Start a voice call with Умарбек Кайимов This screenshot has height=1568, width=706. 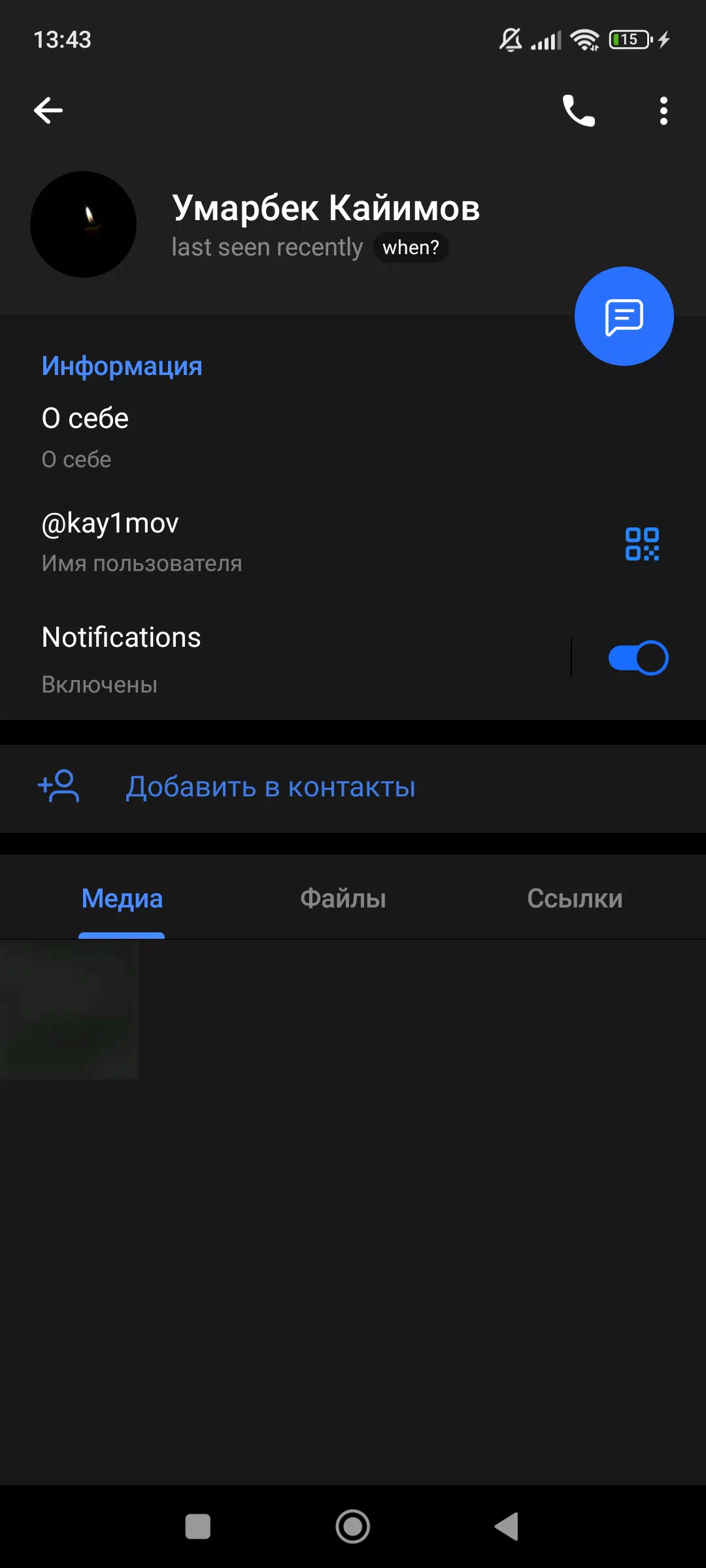tap(579, 110)
